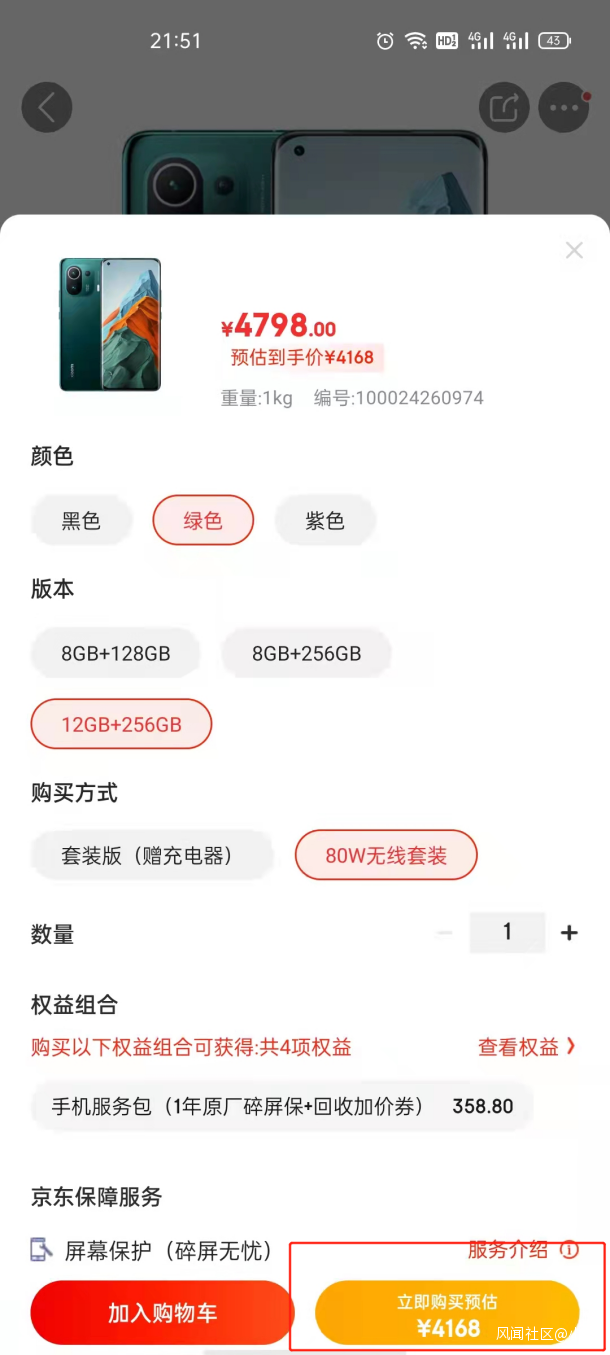Open the three-dot overflow menu
The height and width of the screenshot is (1355, 610).
pos(563,107)
